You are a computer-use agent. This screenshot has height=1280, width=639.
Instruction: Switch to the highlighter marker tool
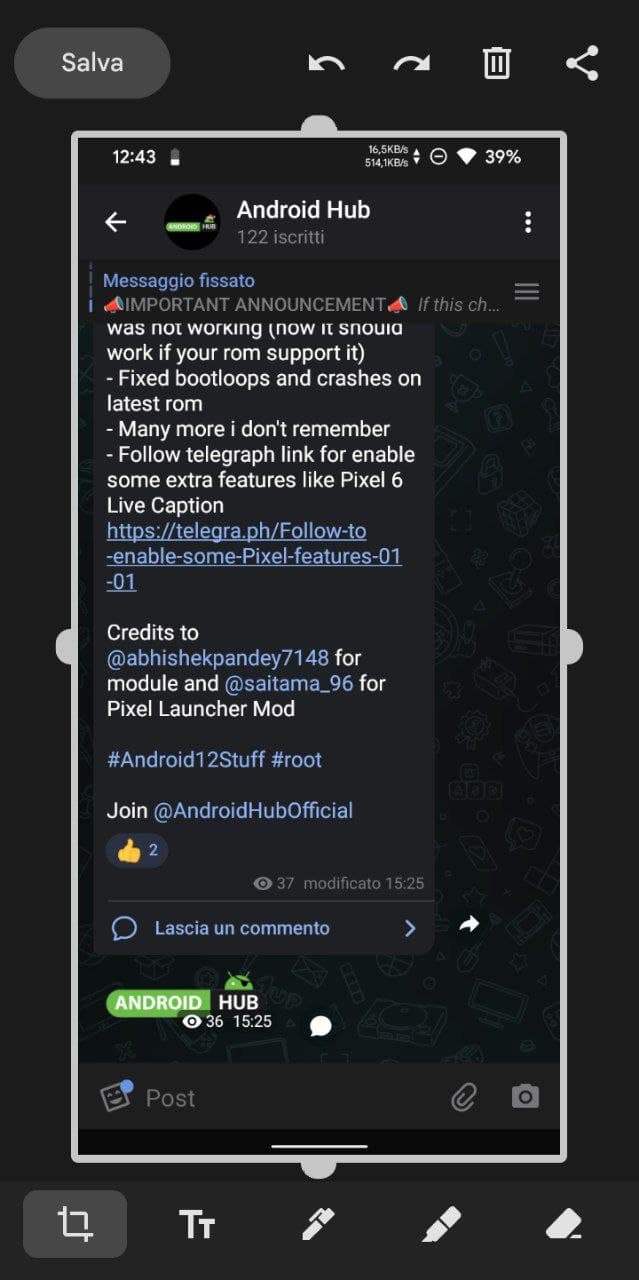coord(441,1223)
